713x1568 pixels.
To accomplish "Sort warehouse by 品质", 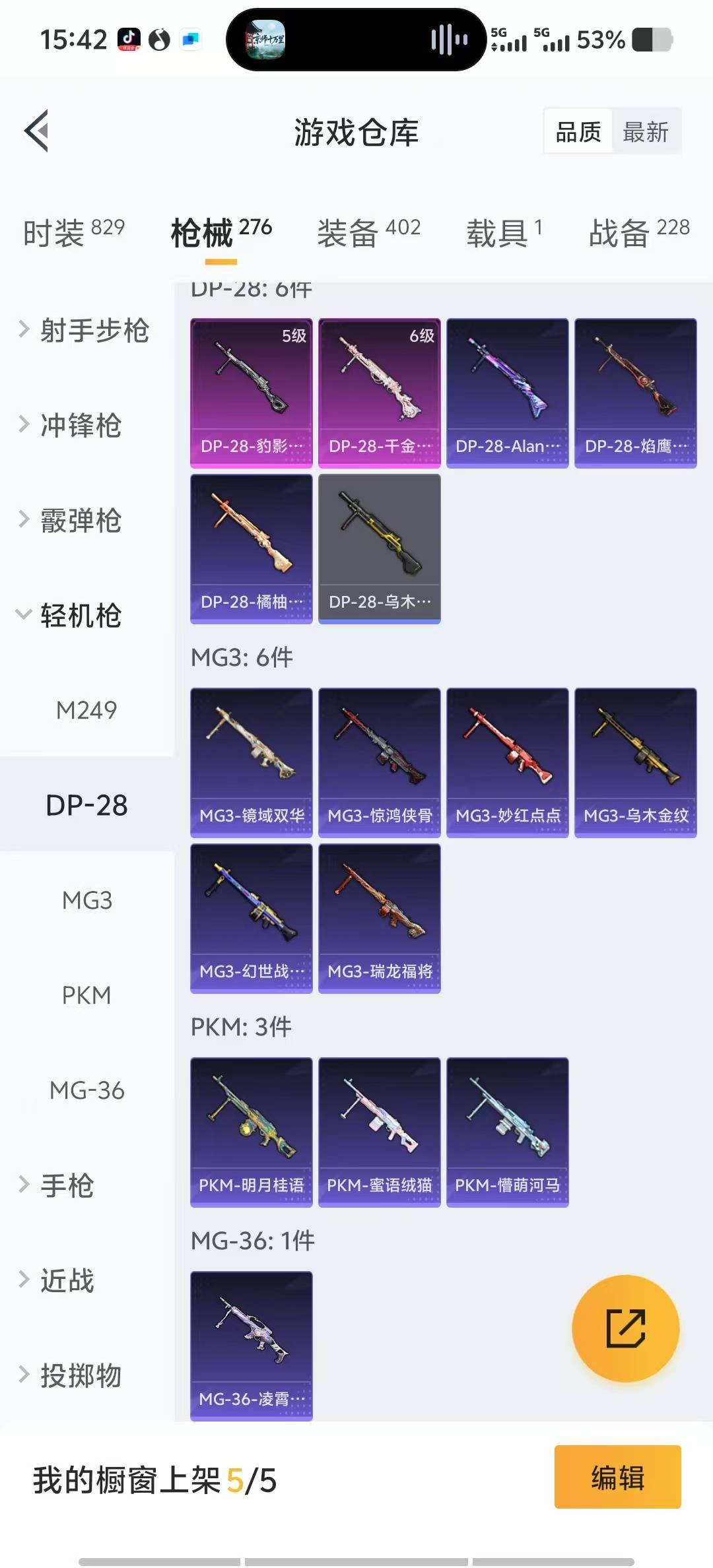I will 578,132.
